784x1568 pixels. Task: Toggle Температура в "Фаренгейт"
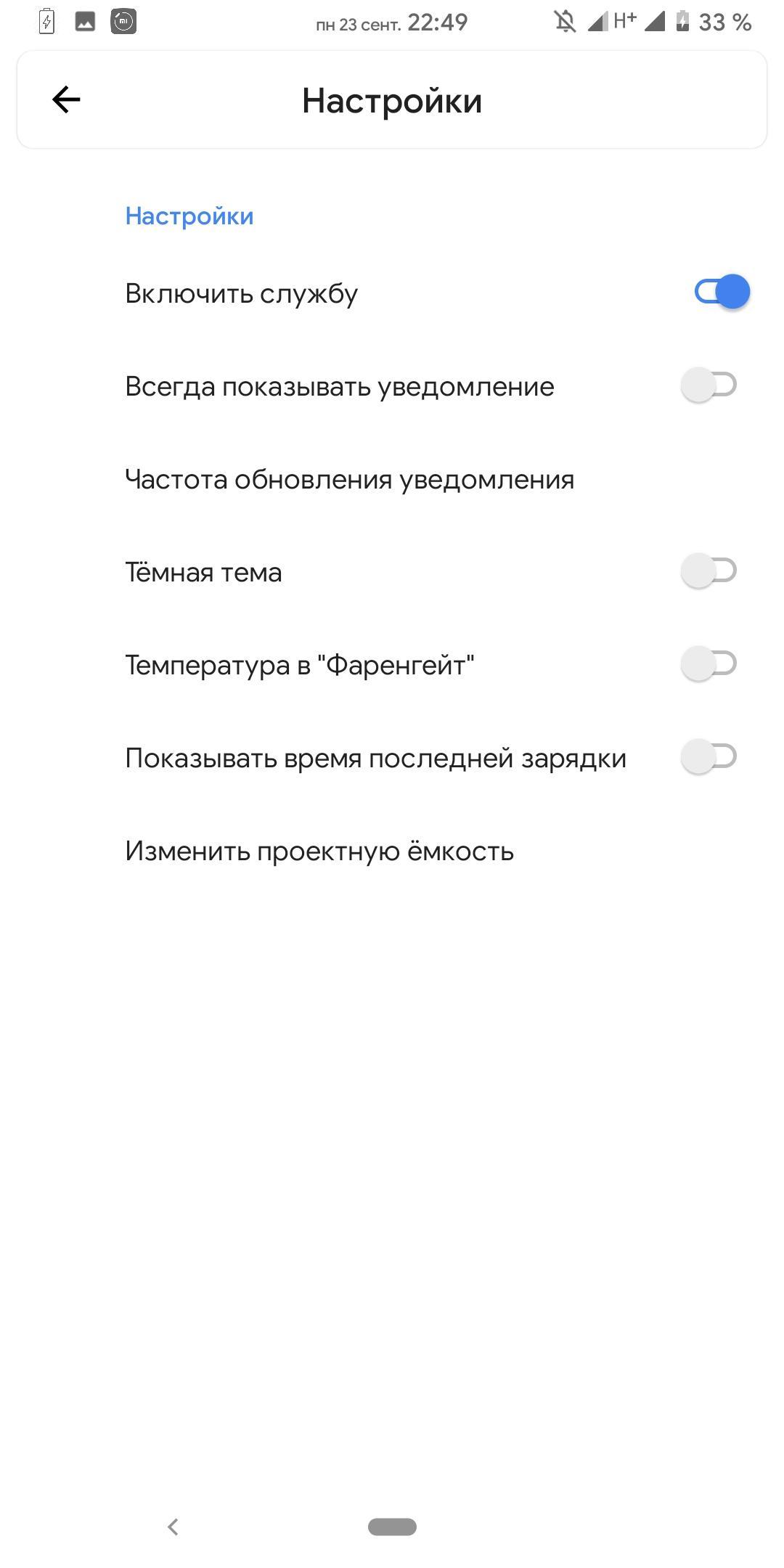(x=709, y=663)
